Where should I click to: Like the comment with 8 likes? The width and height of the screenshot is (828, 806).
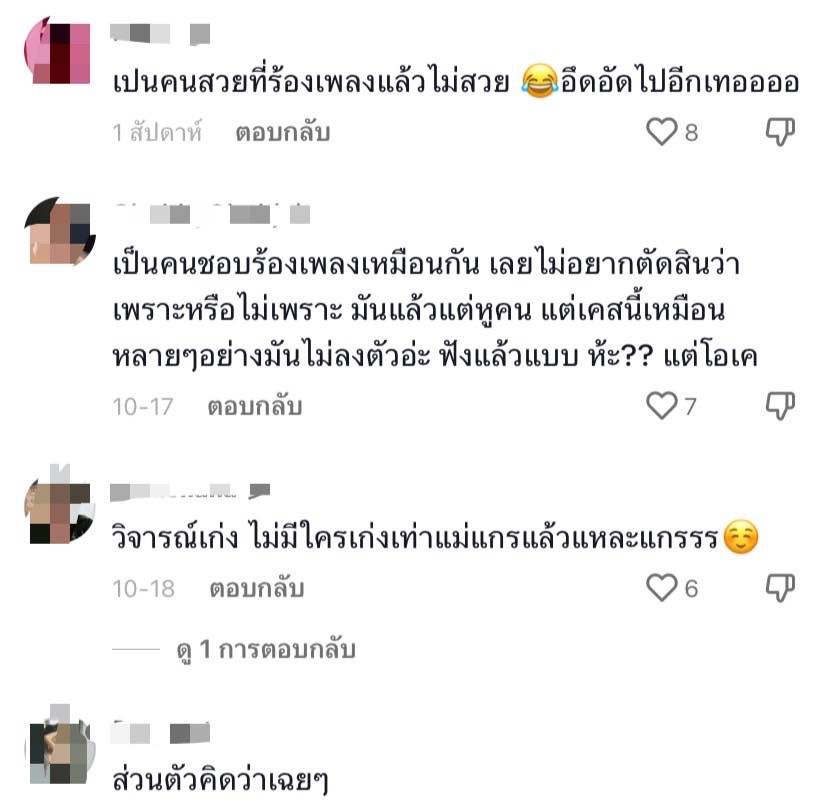pyautogui.click(x=662, y=132)
